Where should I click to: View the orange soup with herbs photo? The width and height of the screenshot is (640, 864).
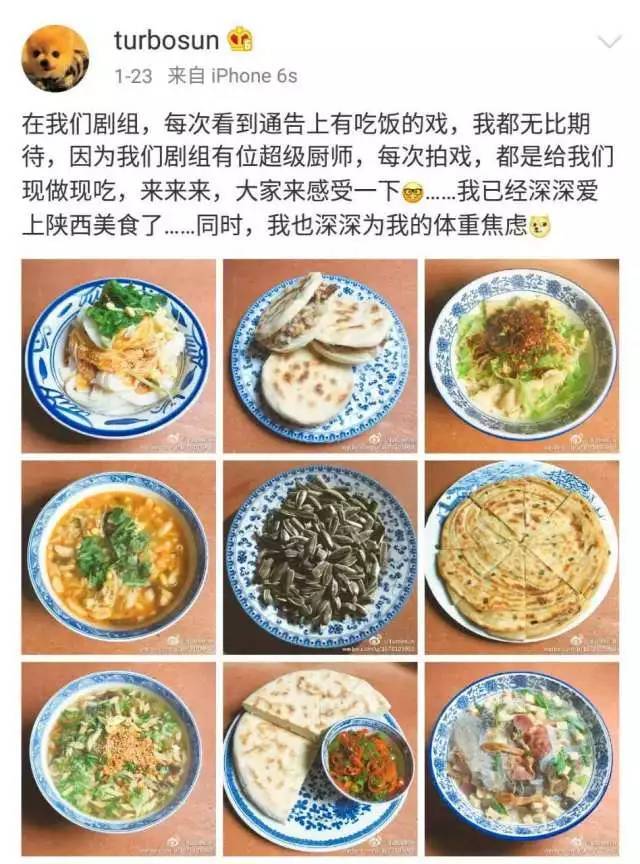(118, 556)
